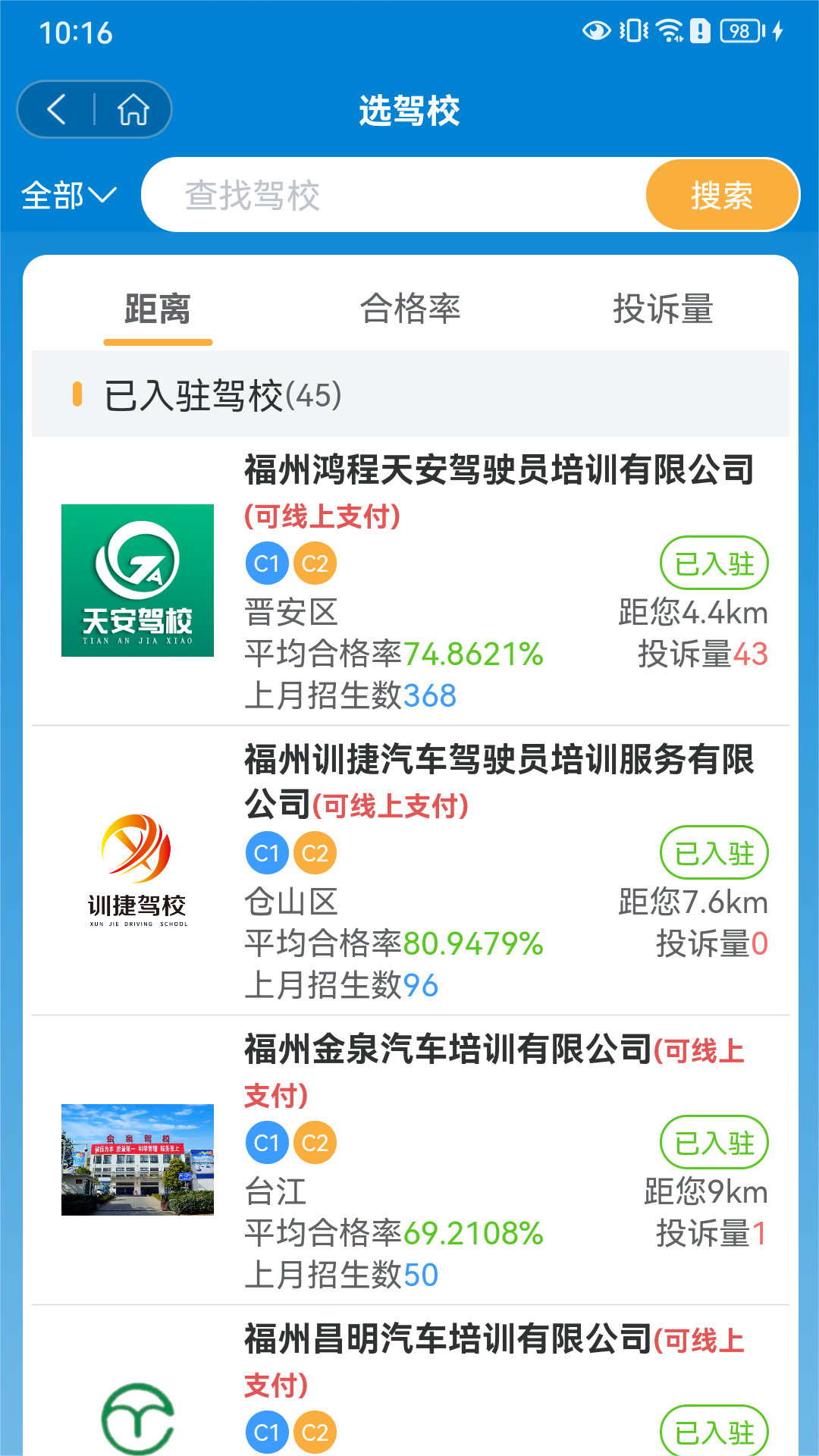Viewport: 819px width, 1456px height.
Task: Collapse the bottom 已入驻 badge row
Action: [714, 1432]
